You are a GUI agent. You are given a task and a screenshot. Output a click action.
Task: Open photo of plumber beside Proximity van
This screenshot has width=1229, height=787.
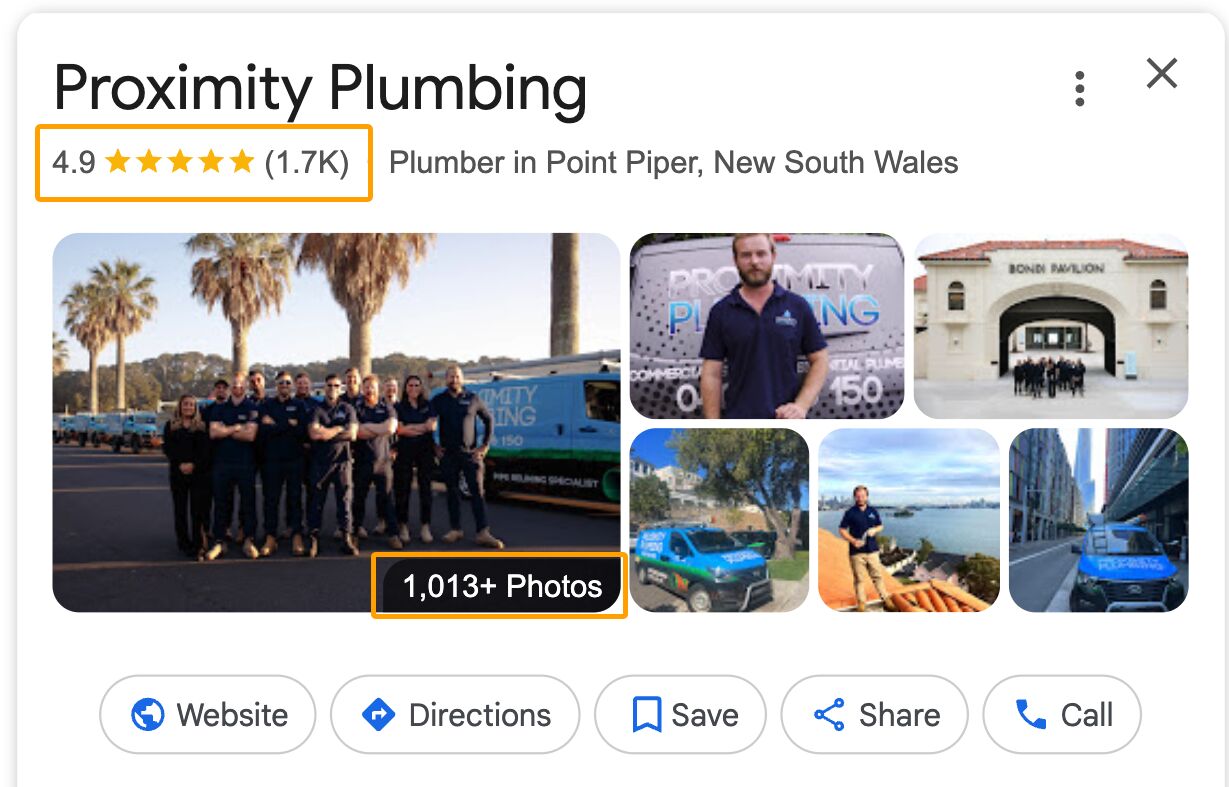point(766,326)
